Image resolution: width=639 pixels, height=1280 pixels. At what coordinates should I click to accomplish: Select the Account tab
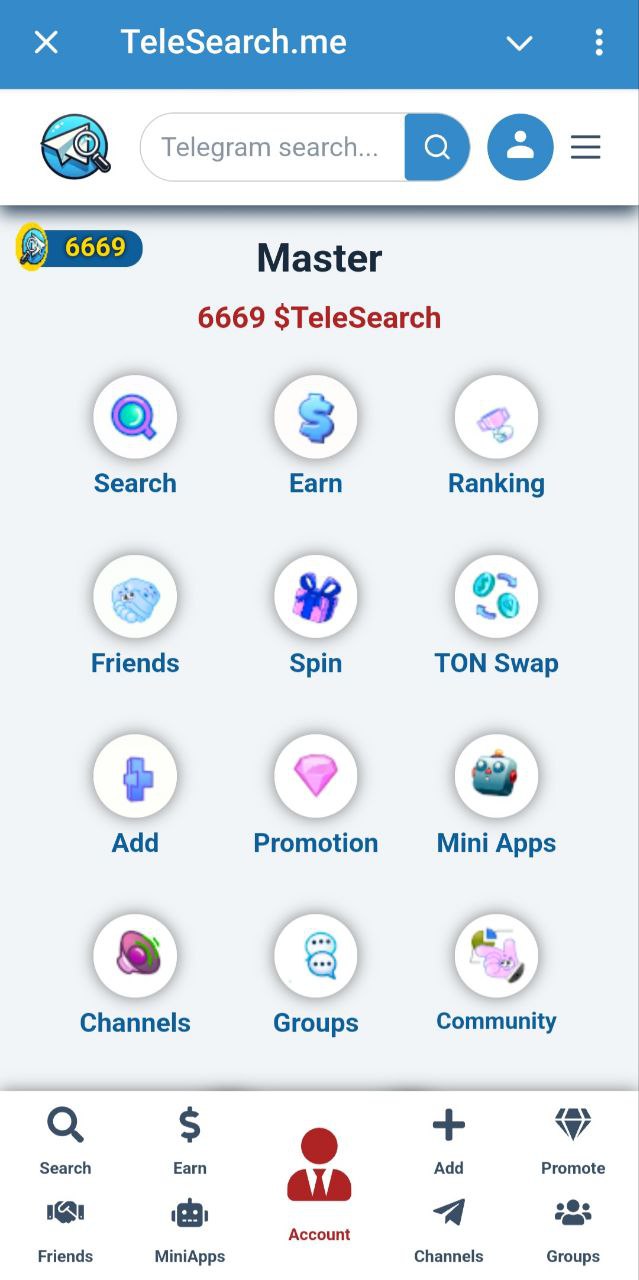319,1185
